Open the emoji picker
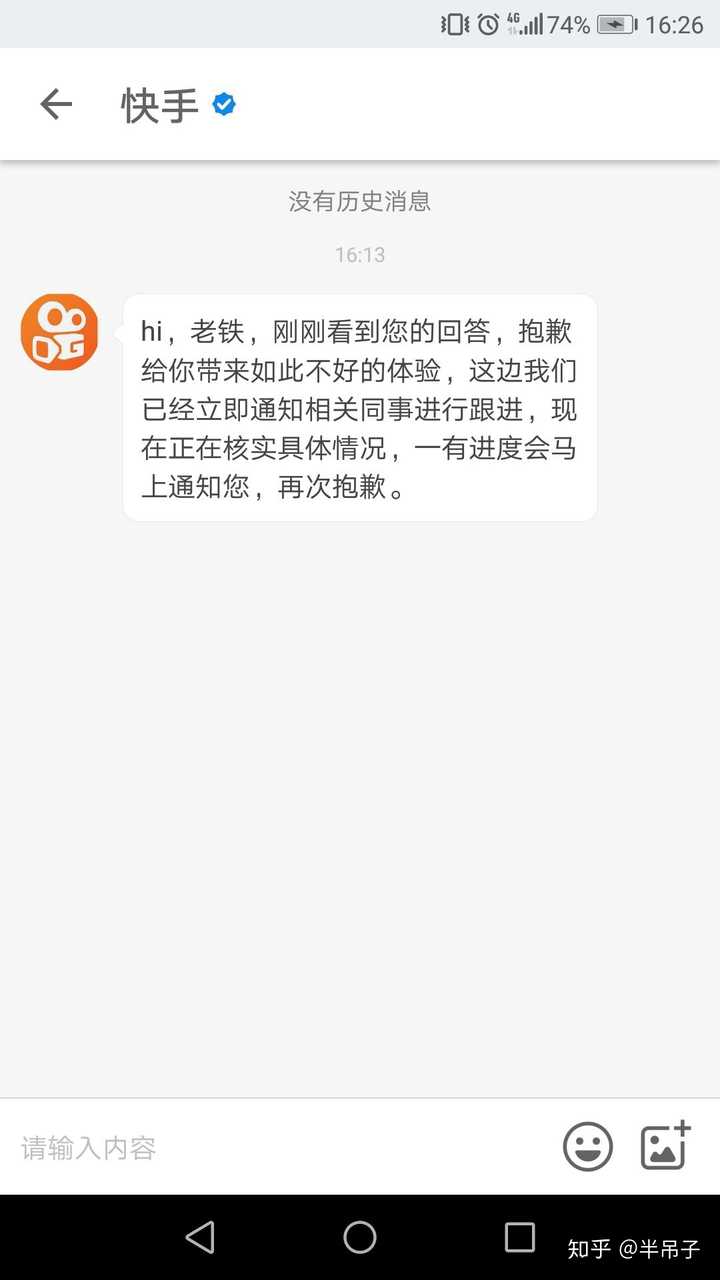This screenshot has height=1280, width=720. (x=588, y=1146)
